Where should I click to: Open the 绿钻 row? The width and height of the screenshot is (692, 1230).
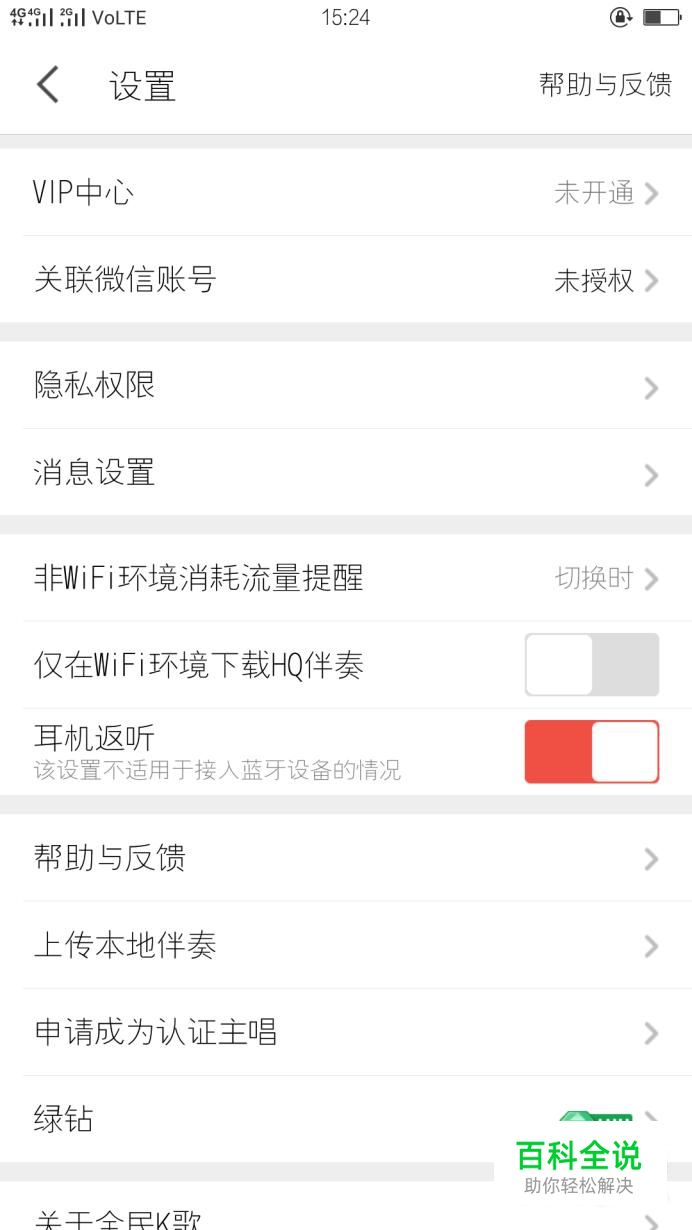(x=346, y=1119)
